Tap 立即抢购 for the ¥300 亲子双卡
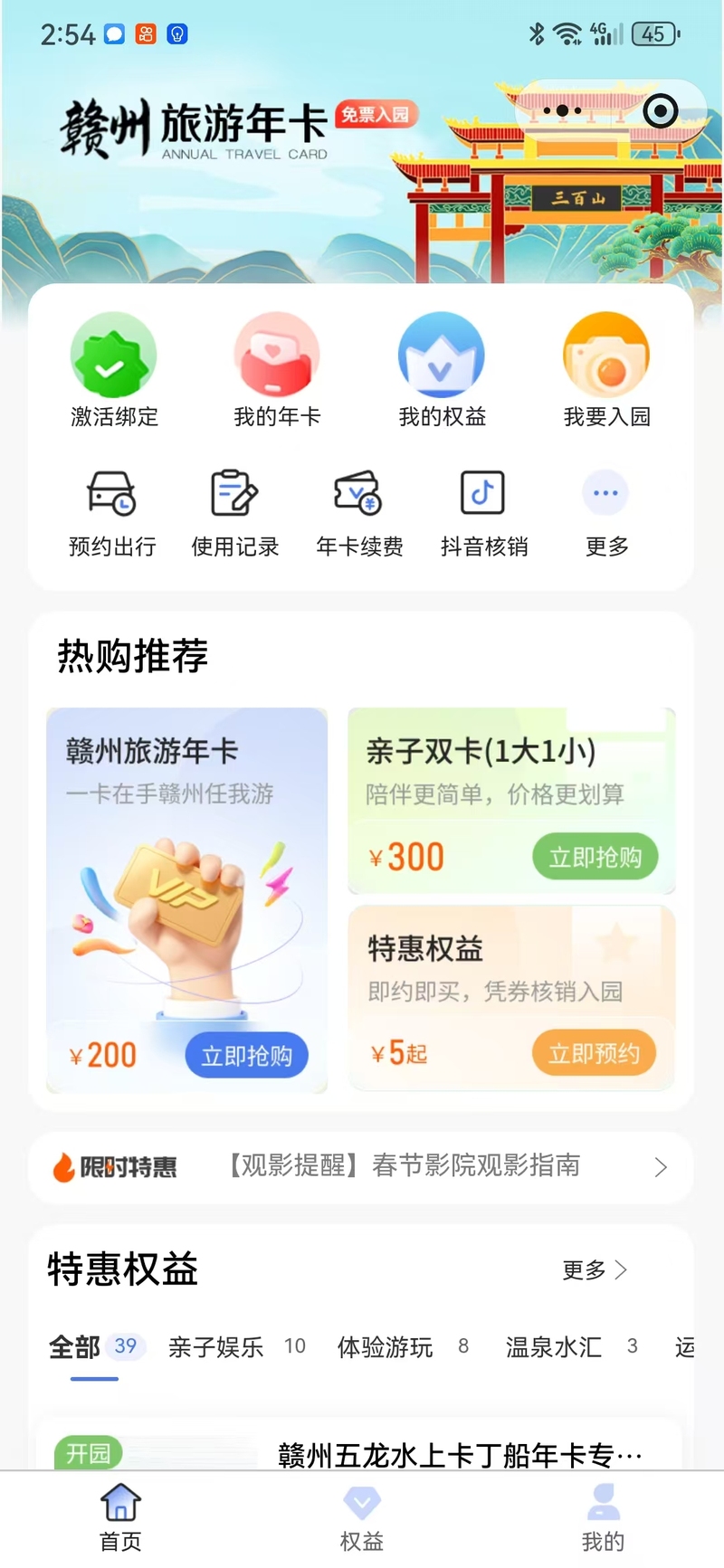 (x=595, y=857)
